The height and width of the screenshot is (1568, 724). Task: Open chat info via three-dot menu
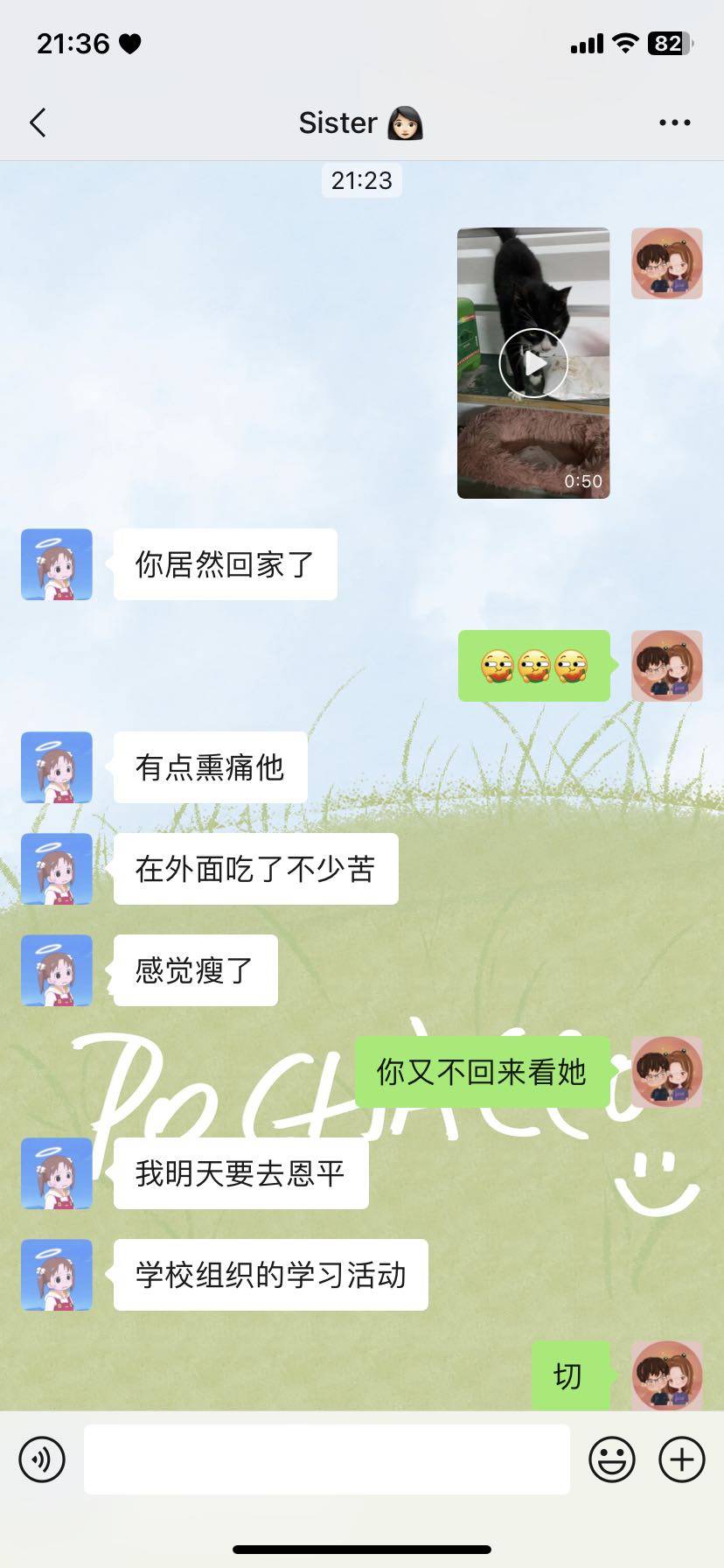tap(674, 123)
